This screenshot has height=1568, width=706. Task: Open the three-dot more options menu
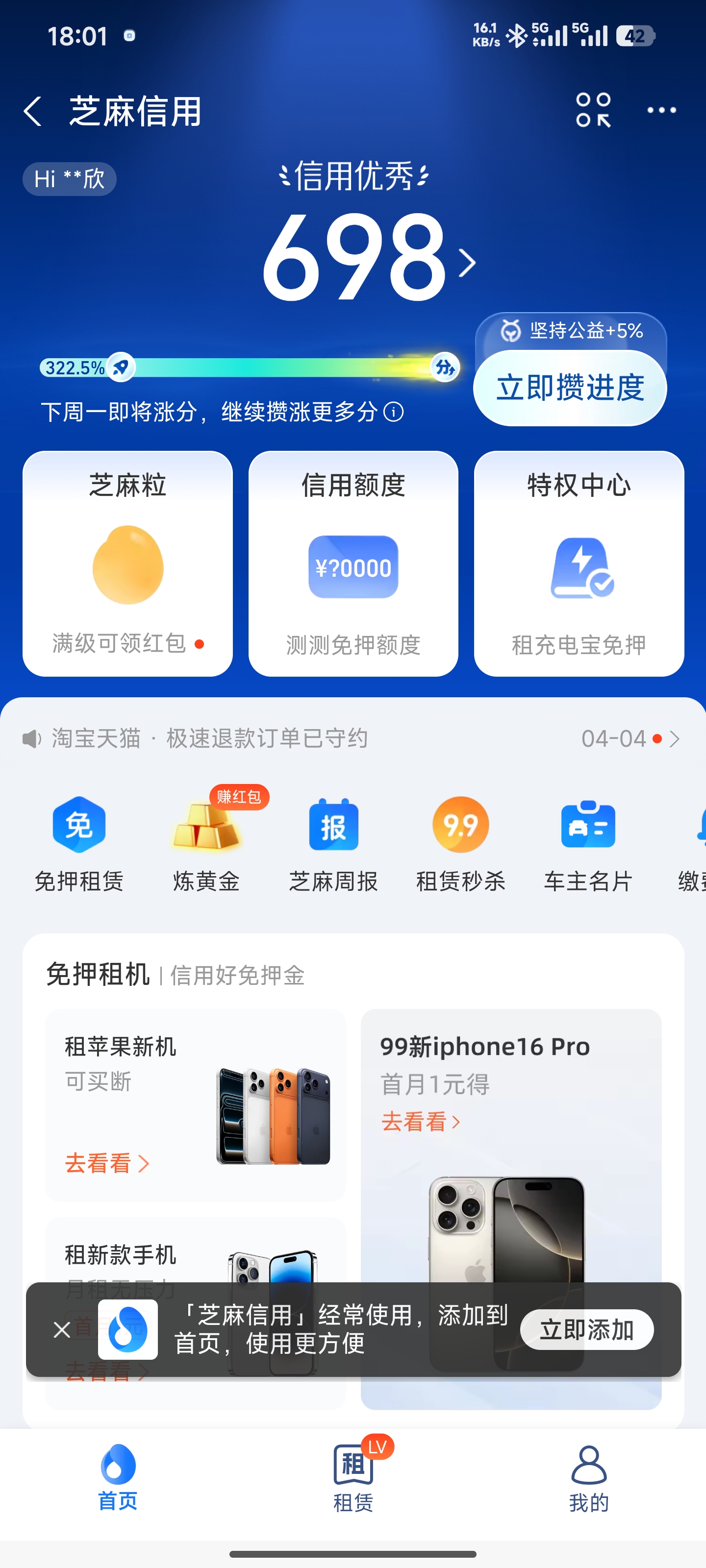[x=661, y=110]
